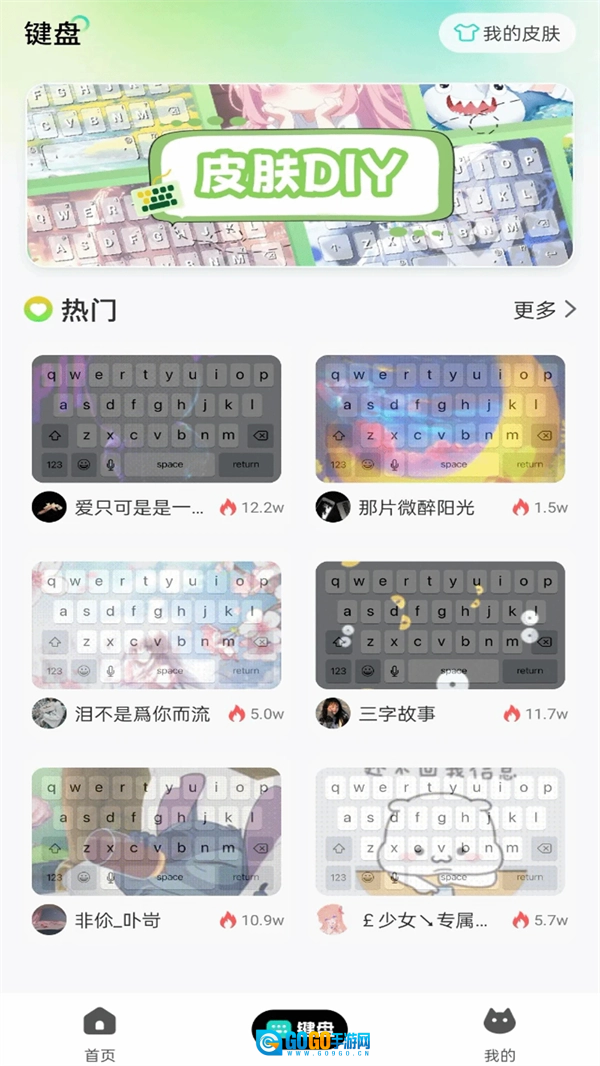Image resolution: width=600 pixels, height=1066 pixels.
Task: Switch to the 首页 tab
Action: 99,1034
